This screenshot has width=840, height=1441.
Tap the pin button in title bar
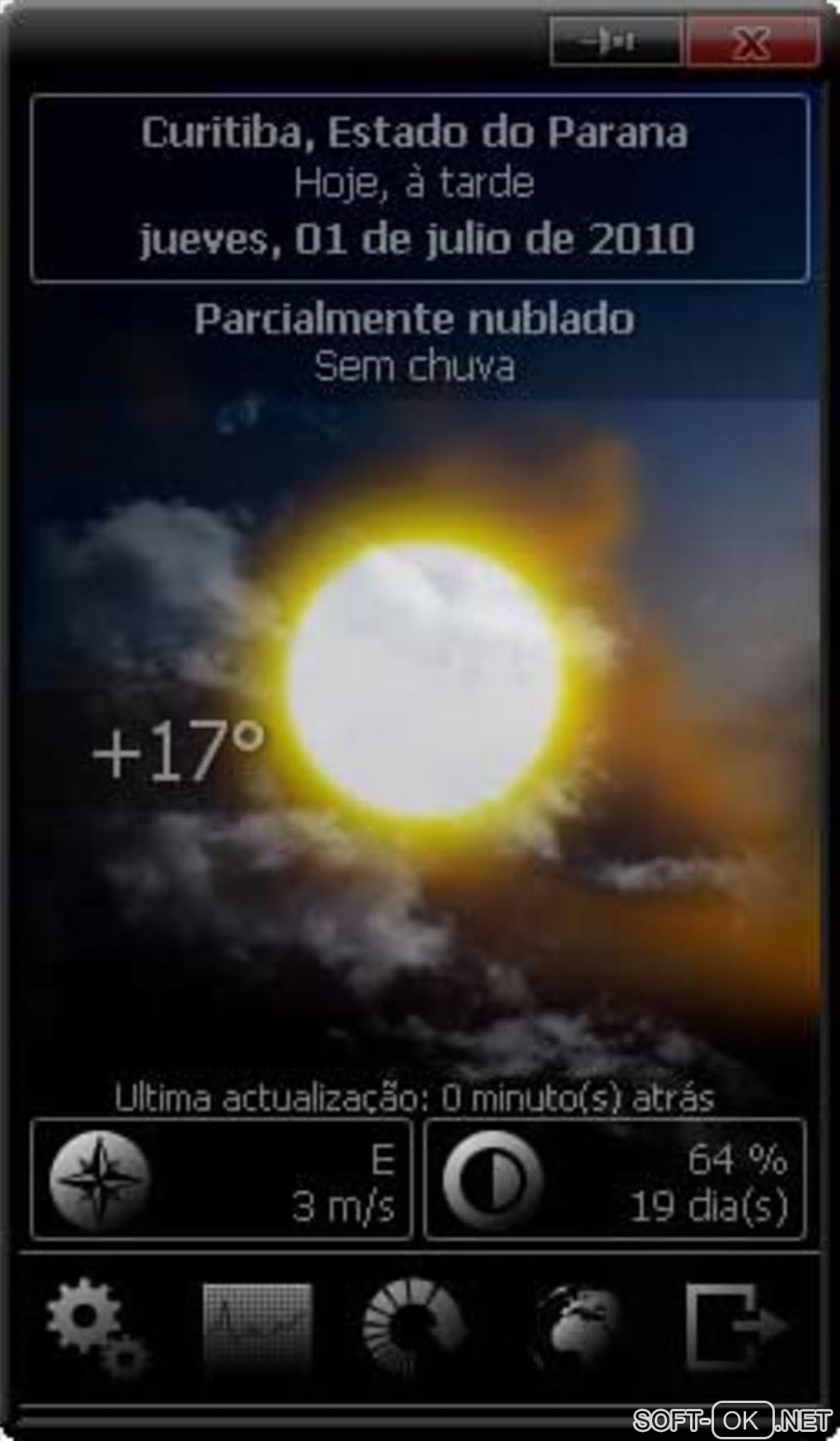pos(615,42)
